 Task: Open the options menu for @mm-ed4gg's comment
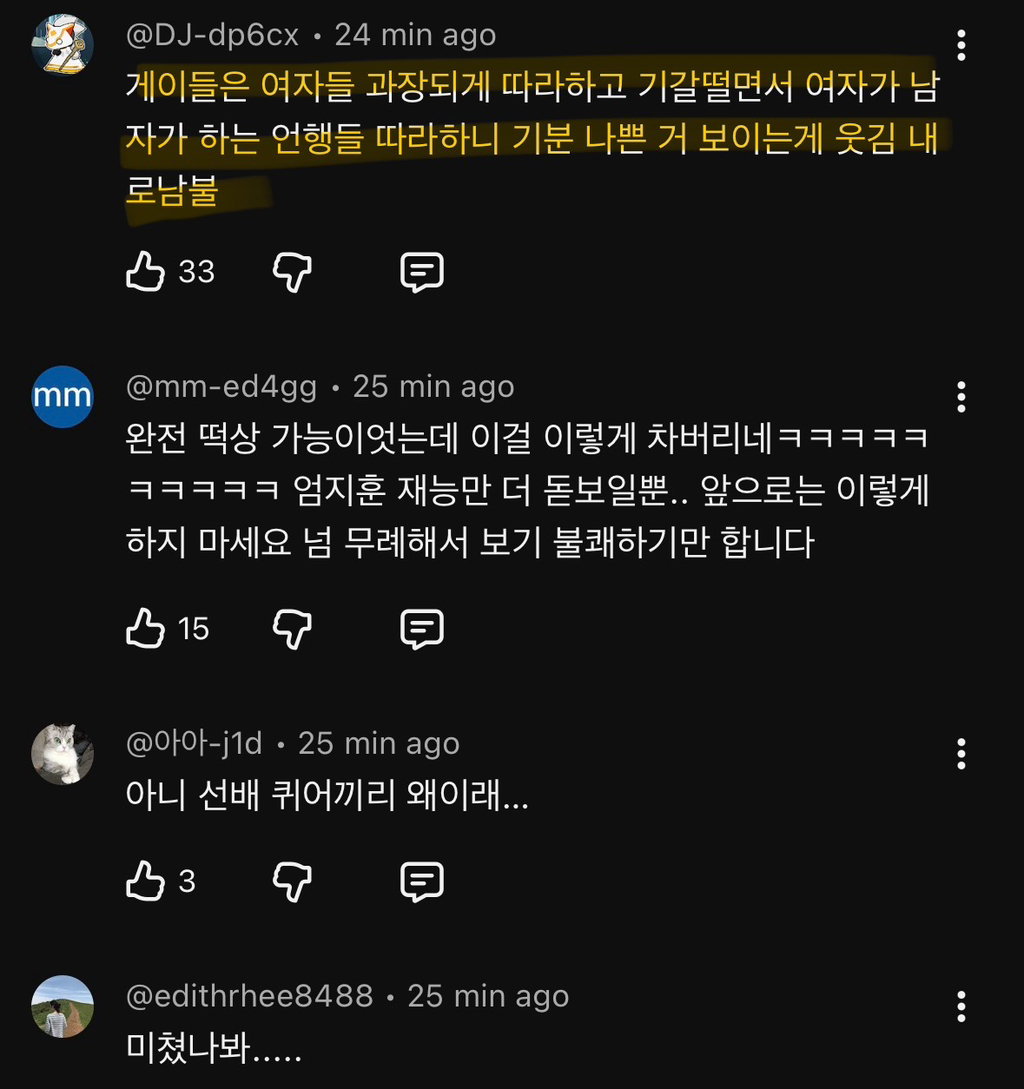[x=962, y=399]
